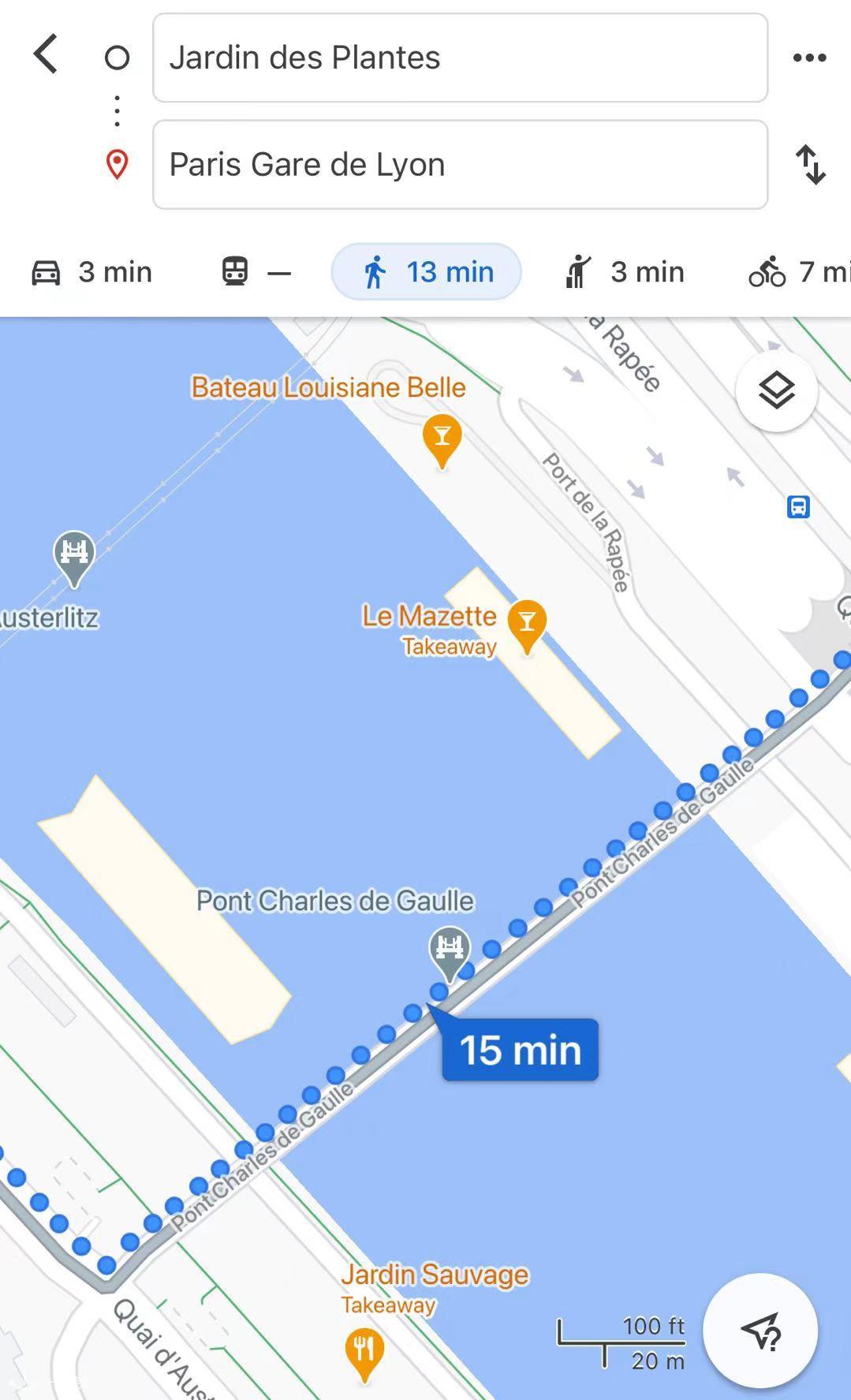Switch to driving directions, 3 min

[91, 272]
